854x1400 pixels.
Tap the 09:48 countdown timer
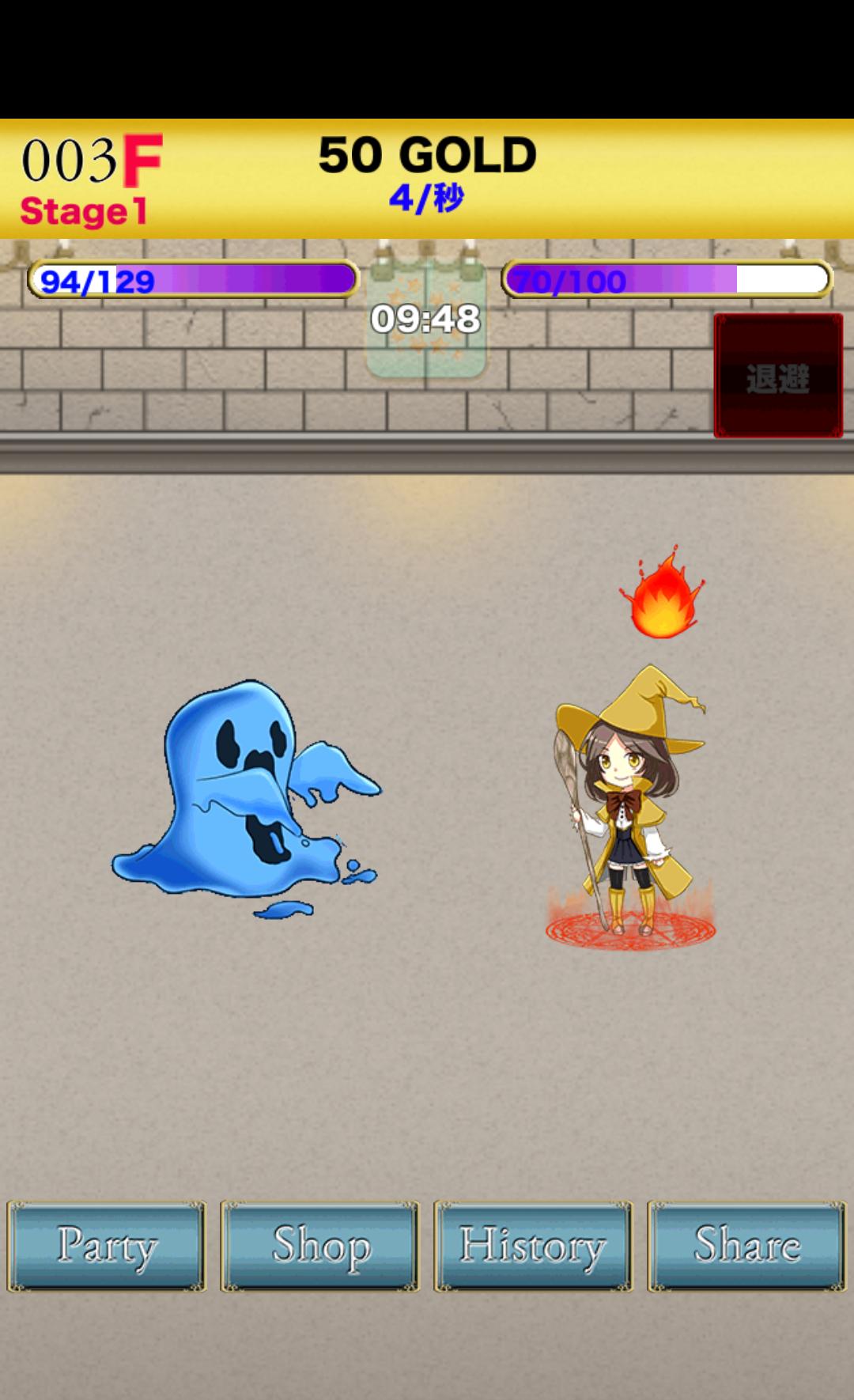pyautogui.click(x=425, y=319)
